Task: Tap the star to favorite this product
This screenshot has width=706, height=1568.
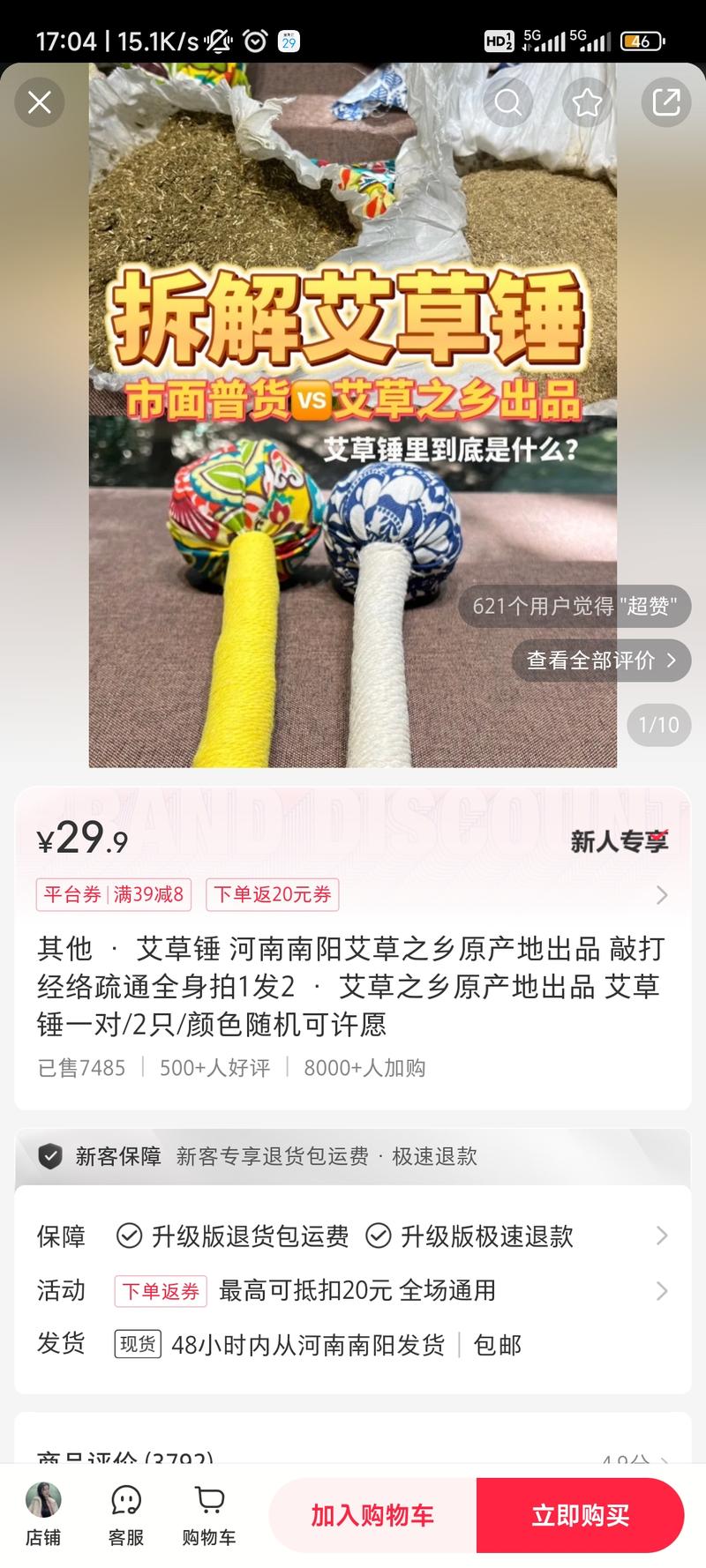Action: pos(586,102)
